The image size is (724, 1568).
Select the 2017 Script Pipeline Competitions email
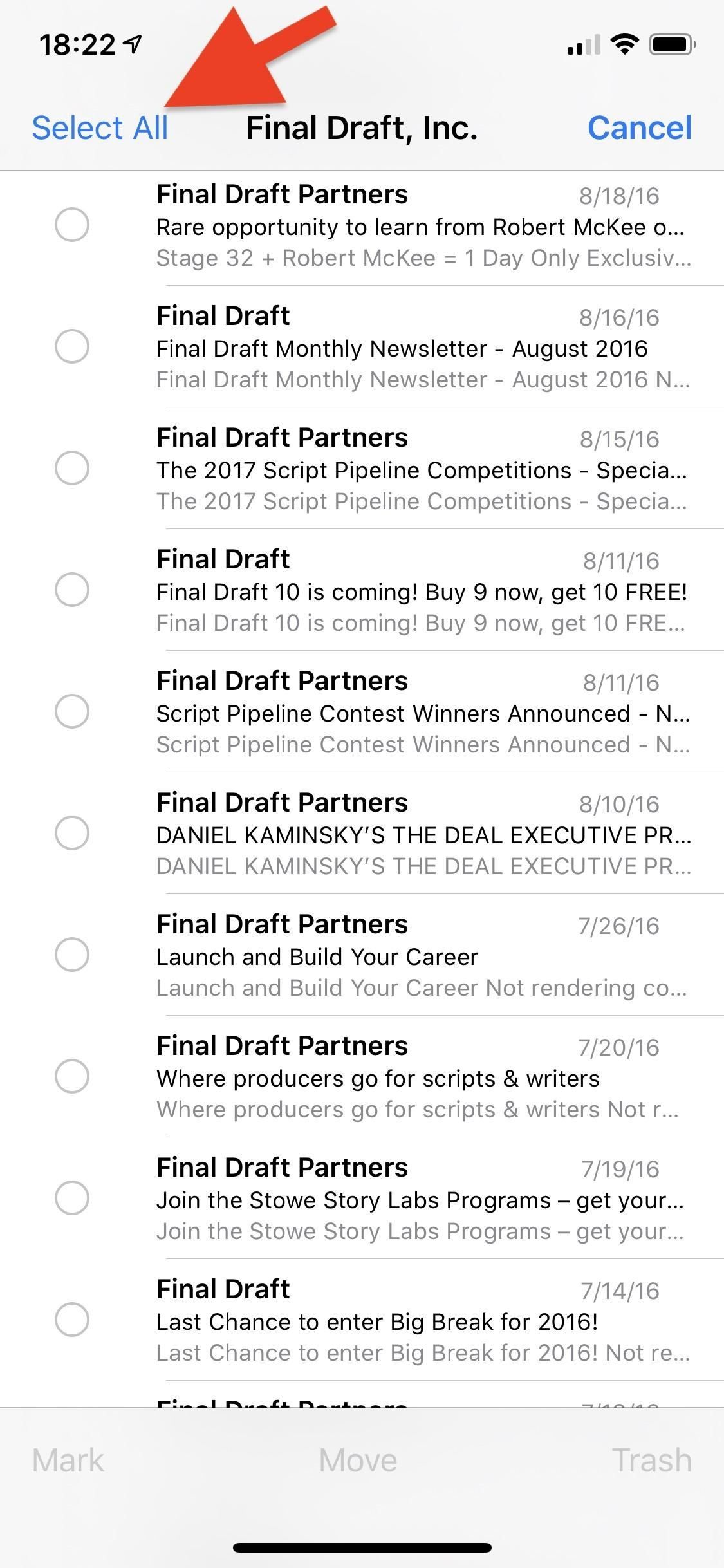coord(71,468)
